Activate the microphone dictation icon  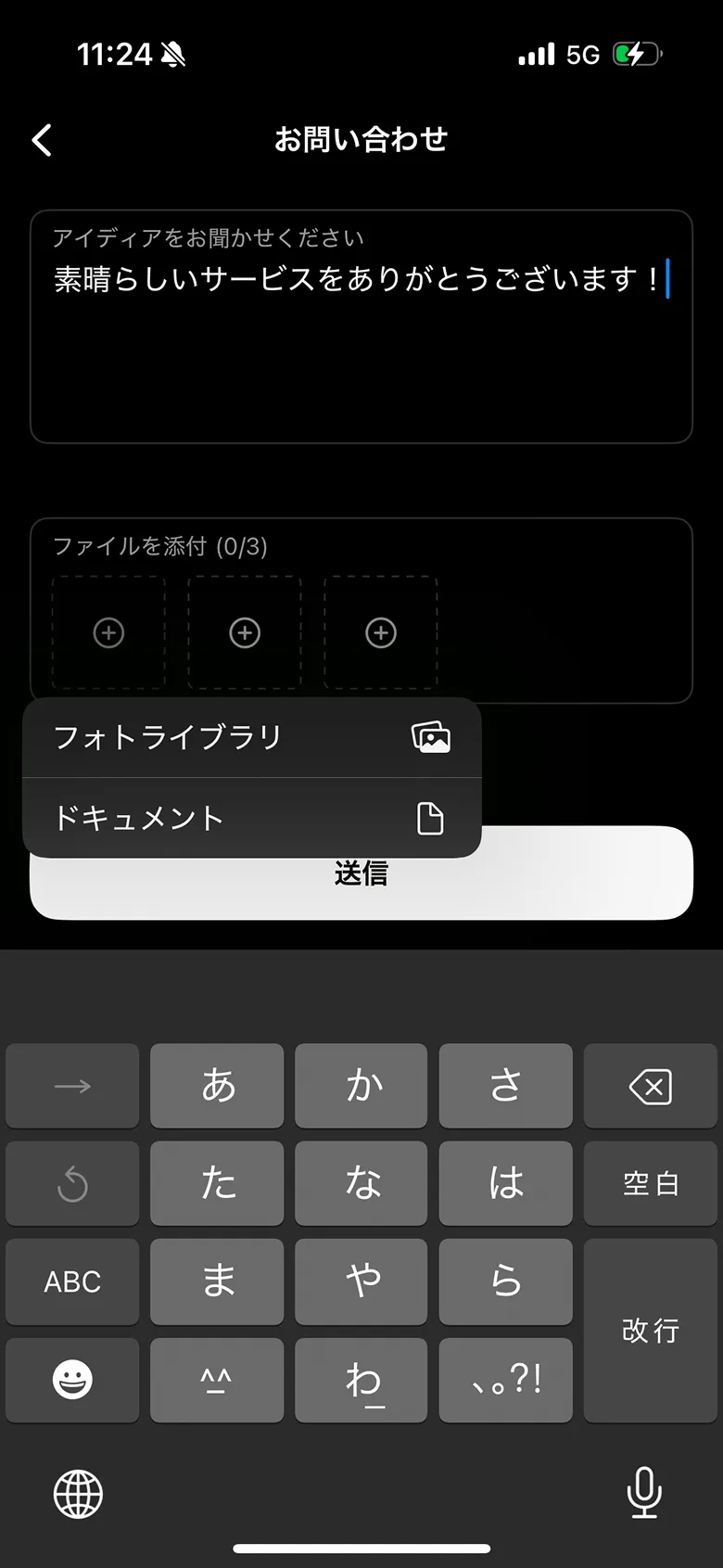(x=644, y=1493)
